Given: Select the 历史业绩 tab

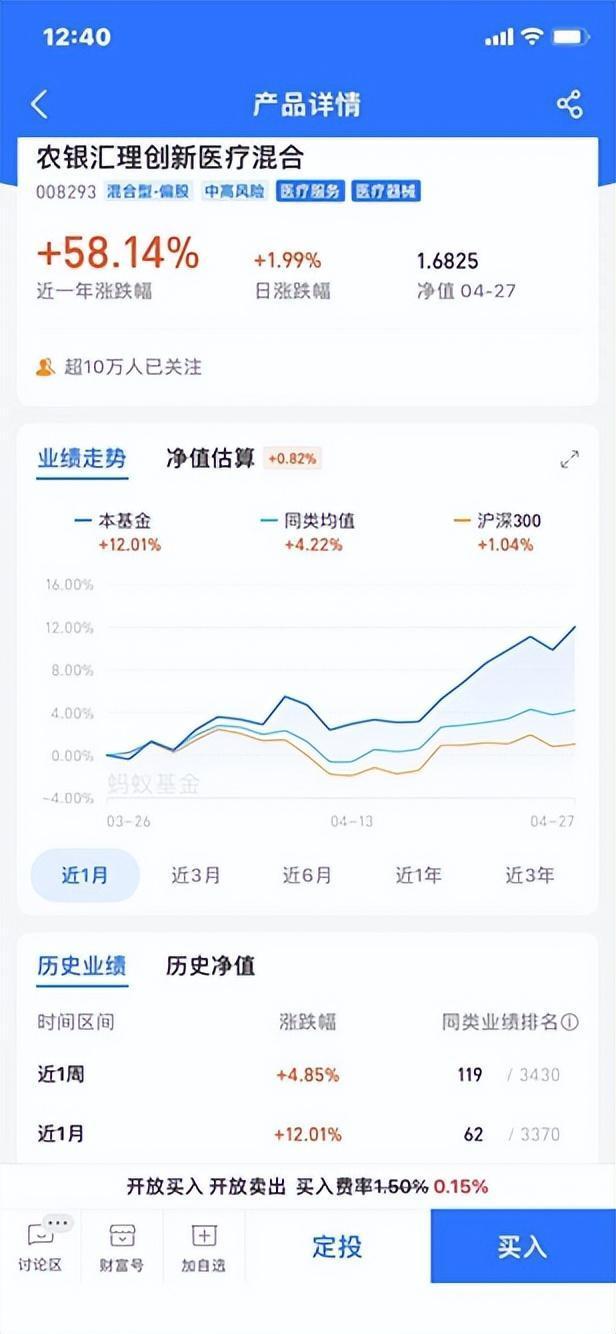Looking at the screenshot, I should pyautogui.click(x=82, y=966).
